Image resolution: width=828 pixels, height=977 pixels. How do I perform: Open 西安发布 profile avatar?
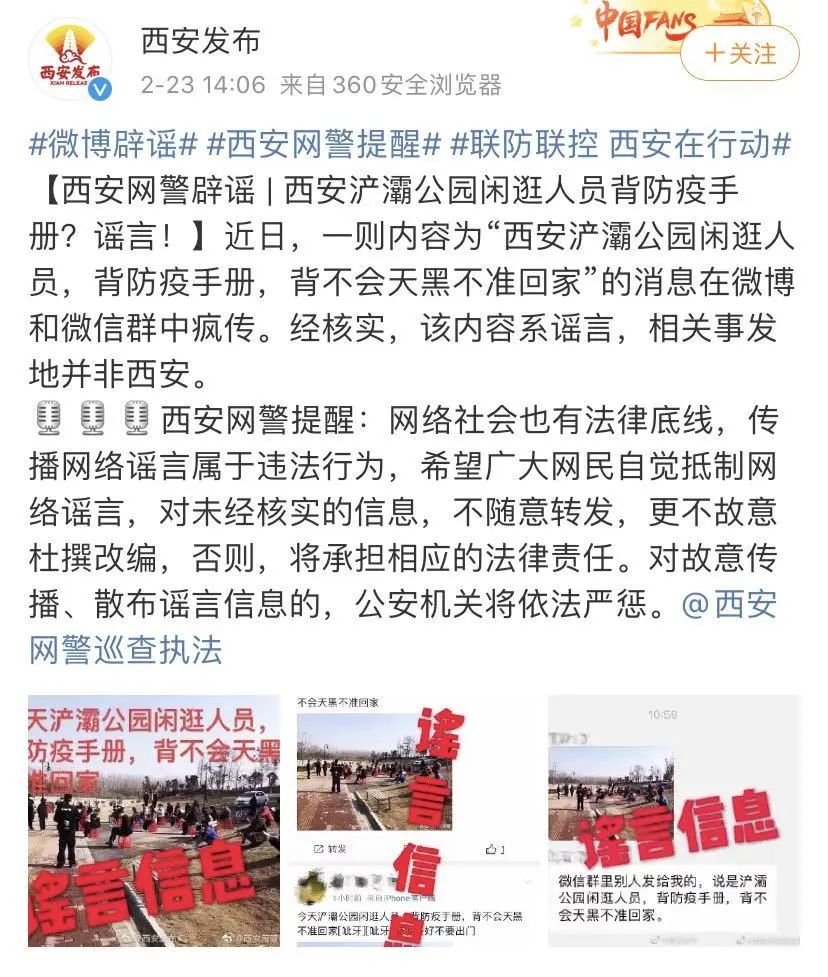pos(70,60)
